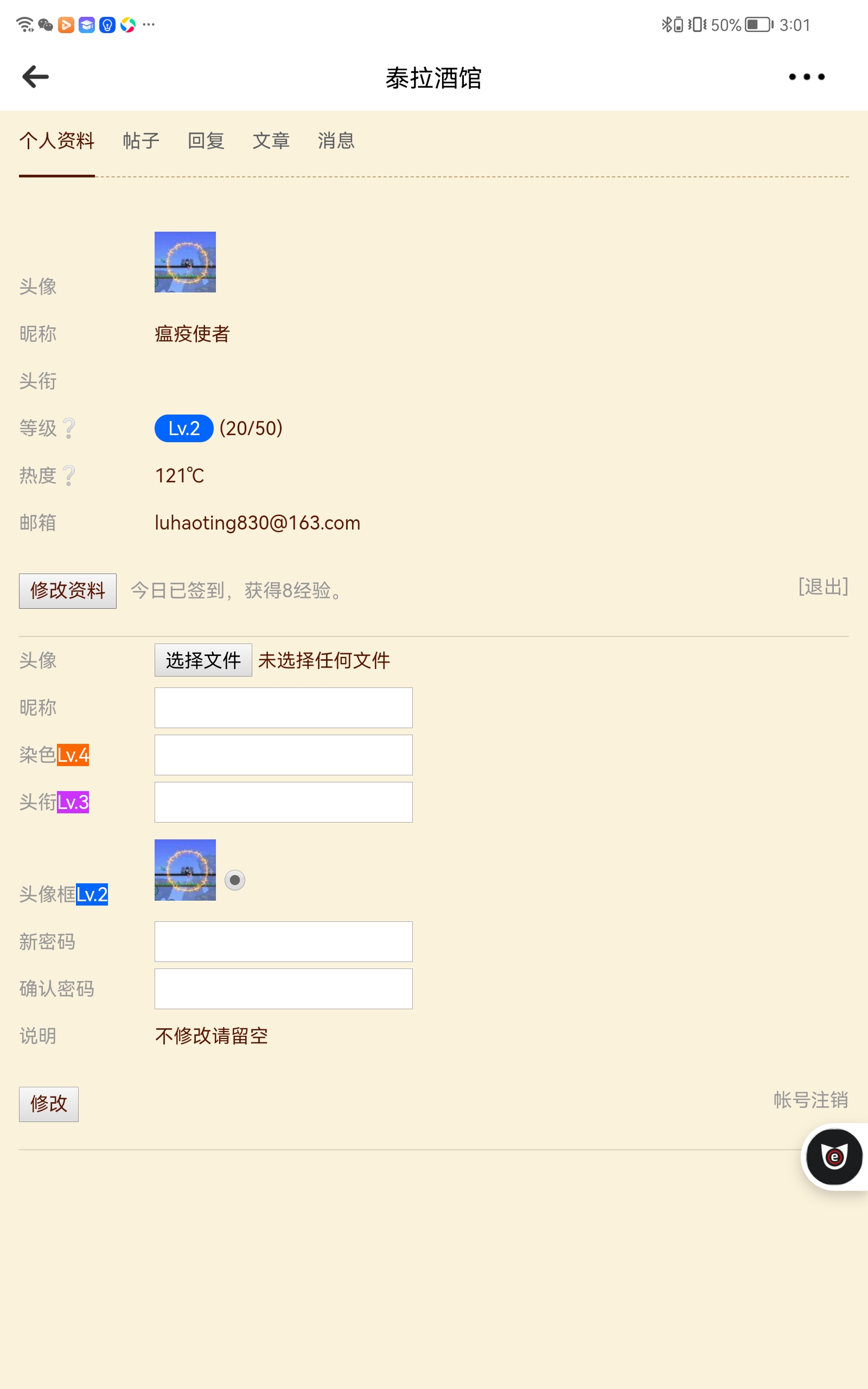
Task: Open the three-dot overflow menu
Action: coord(807,77)
